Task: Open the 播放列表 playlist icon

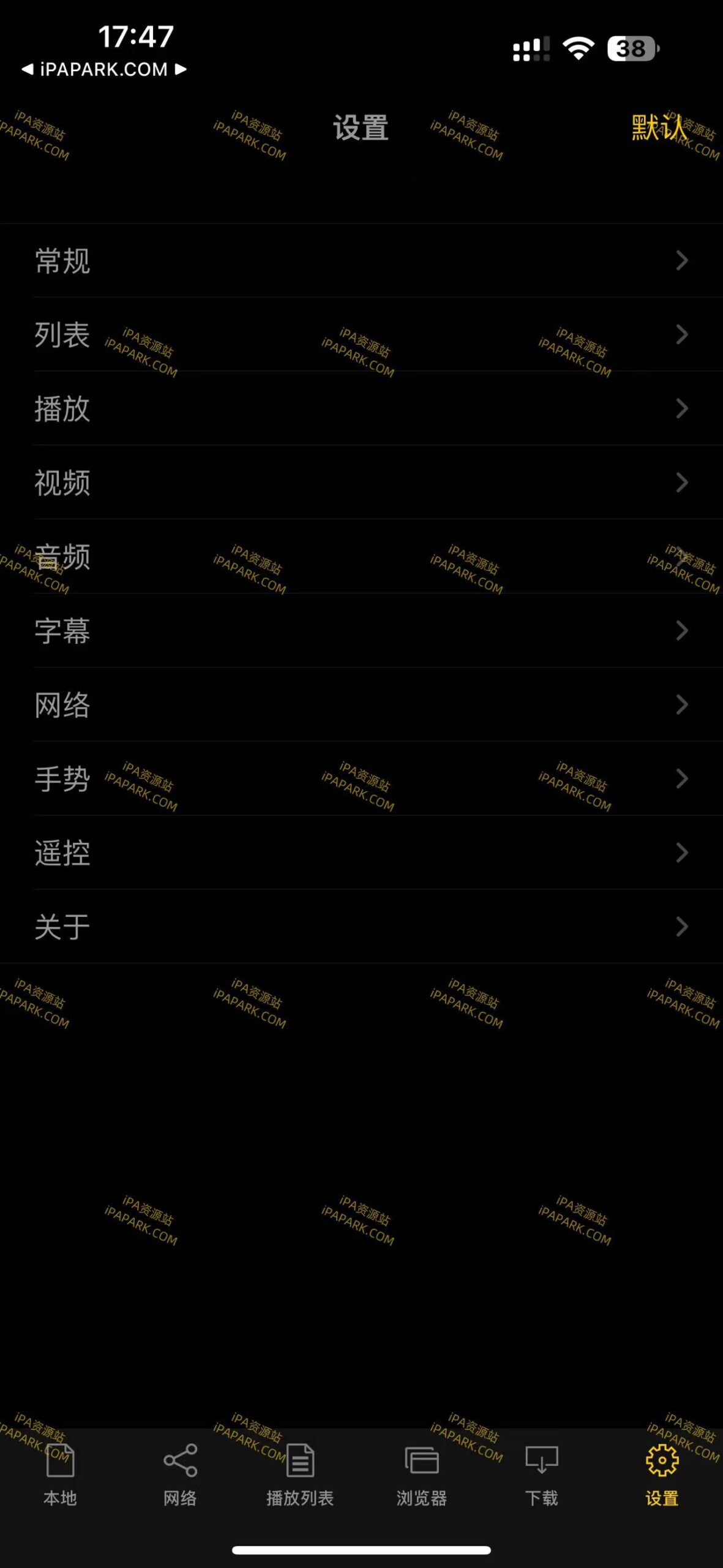Action: click(x=299, y=1460)
